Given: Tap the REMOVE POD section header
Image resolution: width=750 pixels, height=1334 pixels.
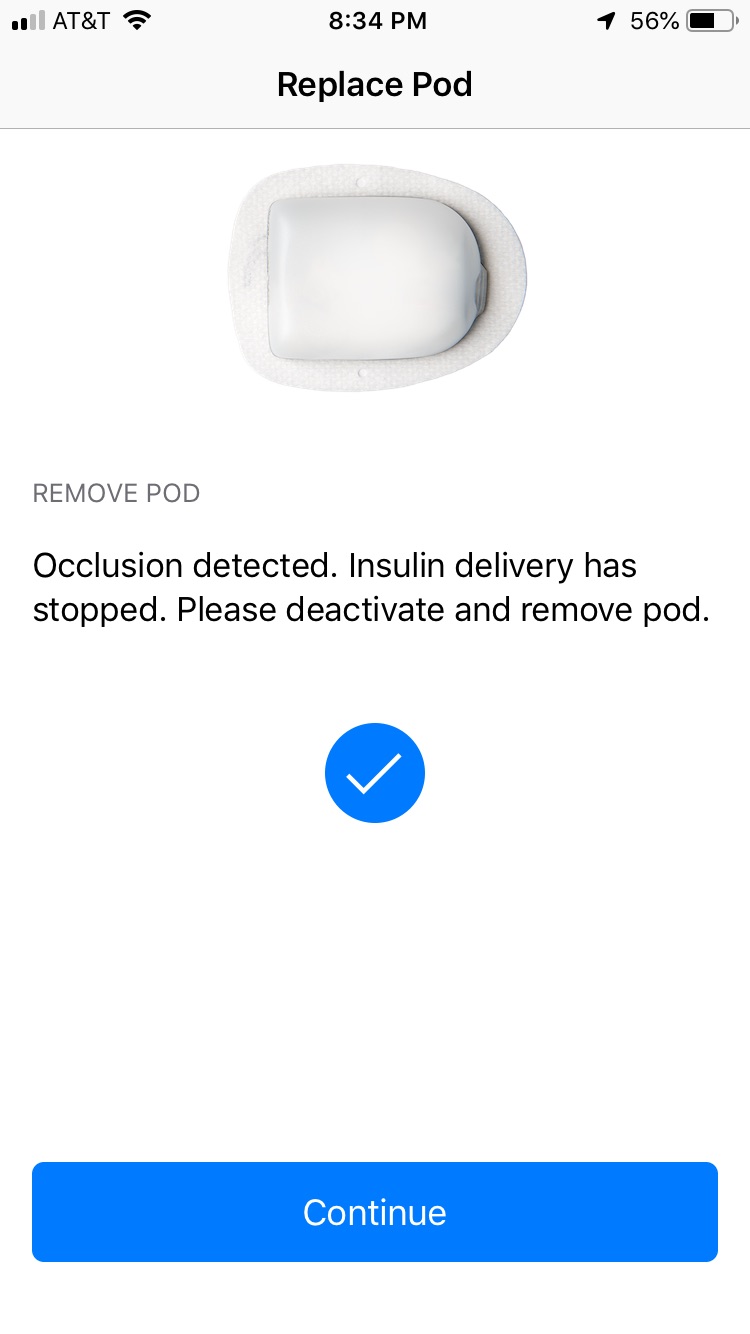Looking at the screenshot, I should pos(116,493).
